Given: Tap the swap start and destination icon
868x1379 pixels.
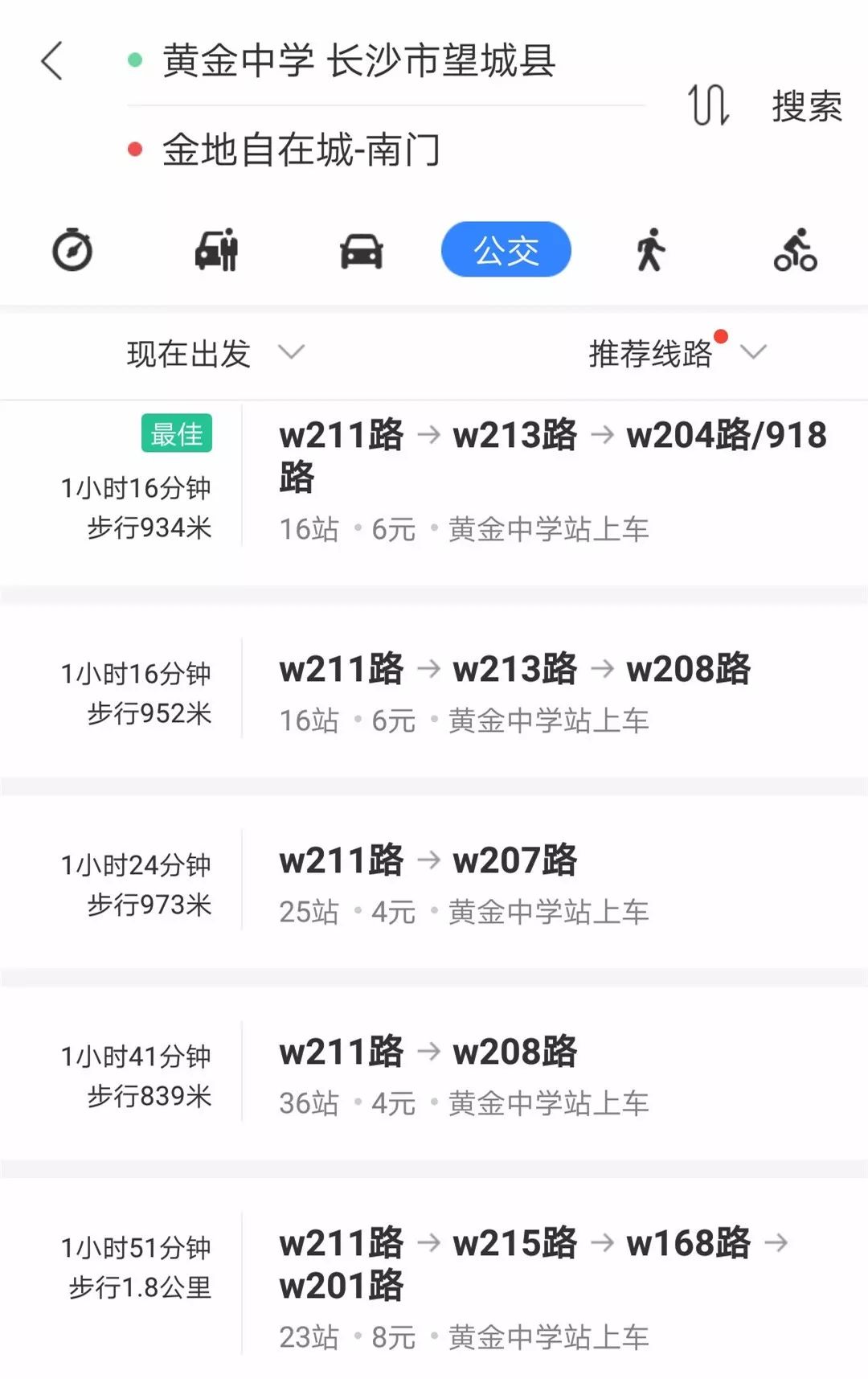Looking at the screenshot, I should (x=710, y=107).
